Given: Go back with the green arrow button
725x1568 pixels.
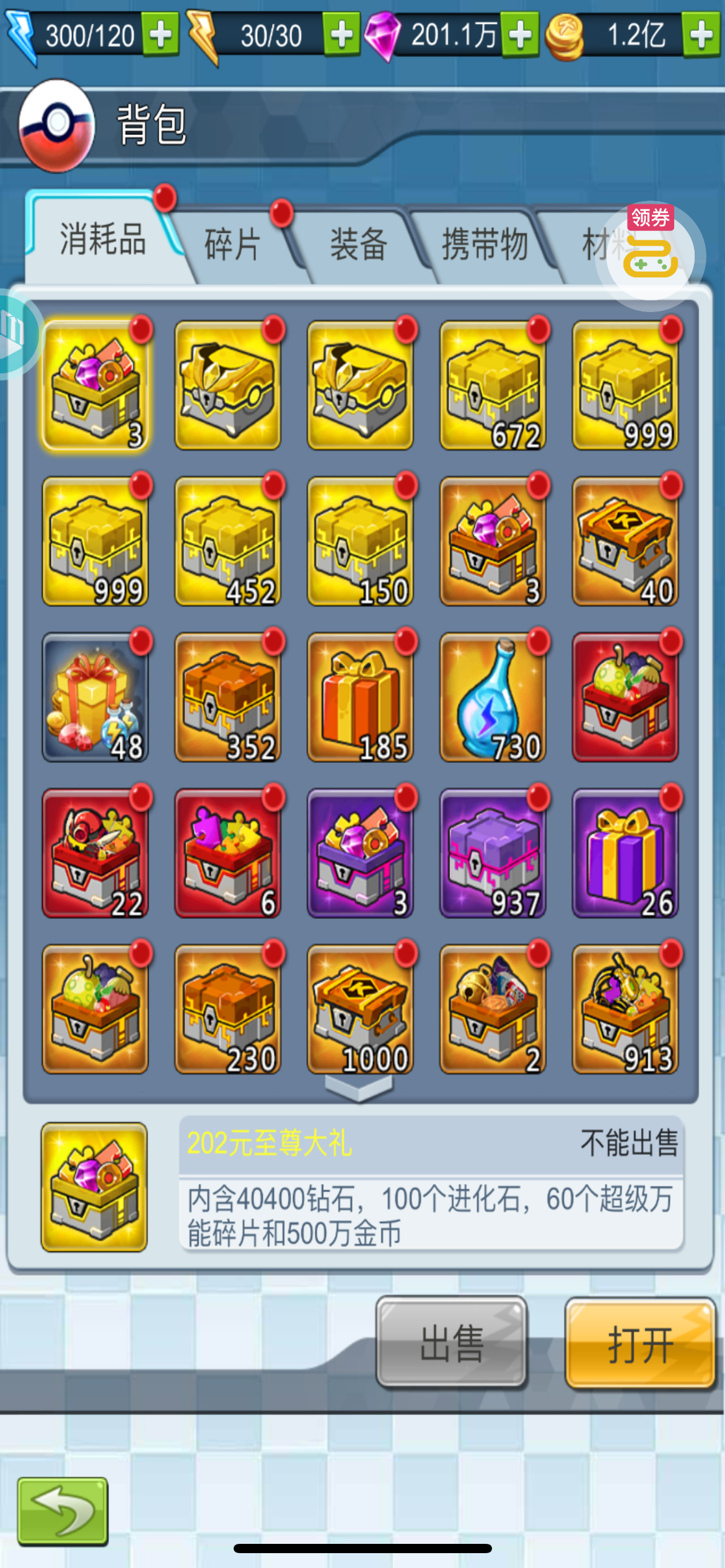Looking at the screenshot, I should coord(63,1511).
